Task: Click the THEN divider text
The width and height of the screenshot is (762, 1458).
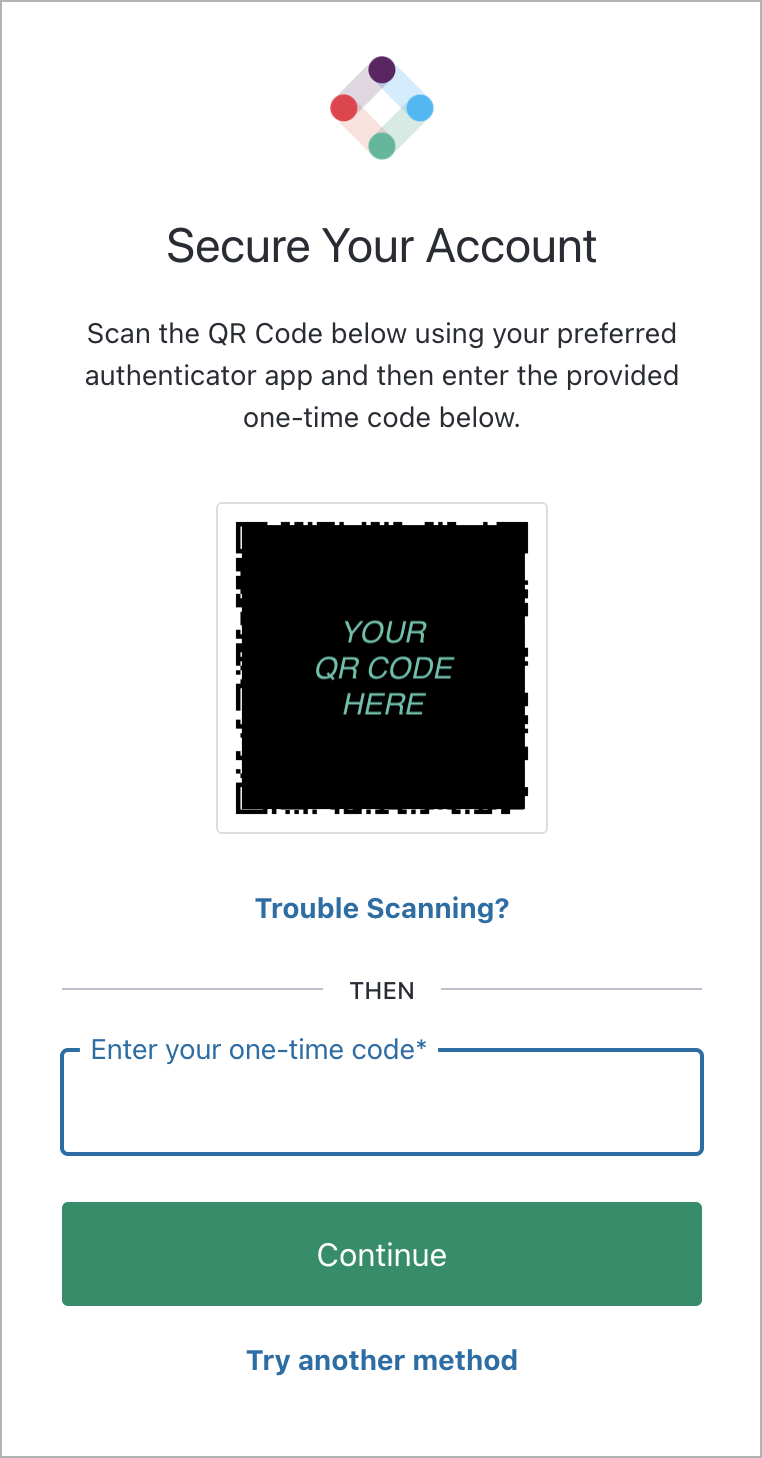Action: point(382,991)
